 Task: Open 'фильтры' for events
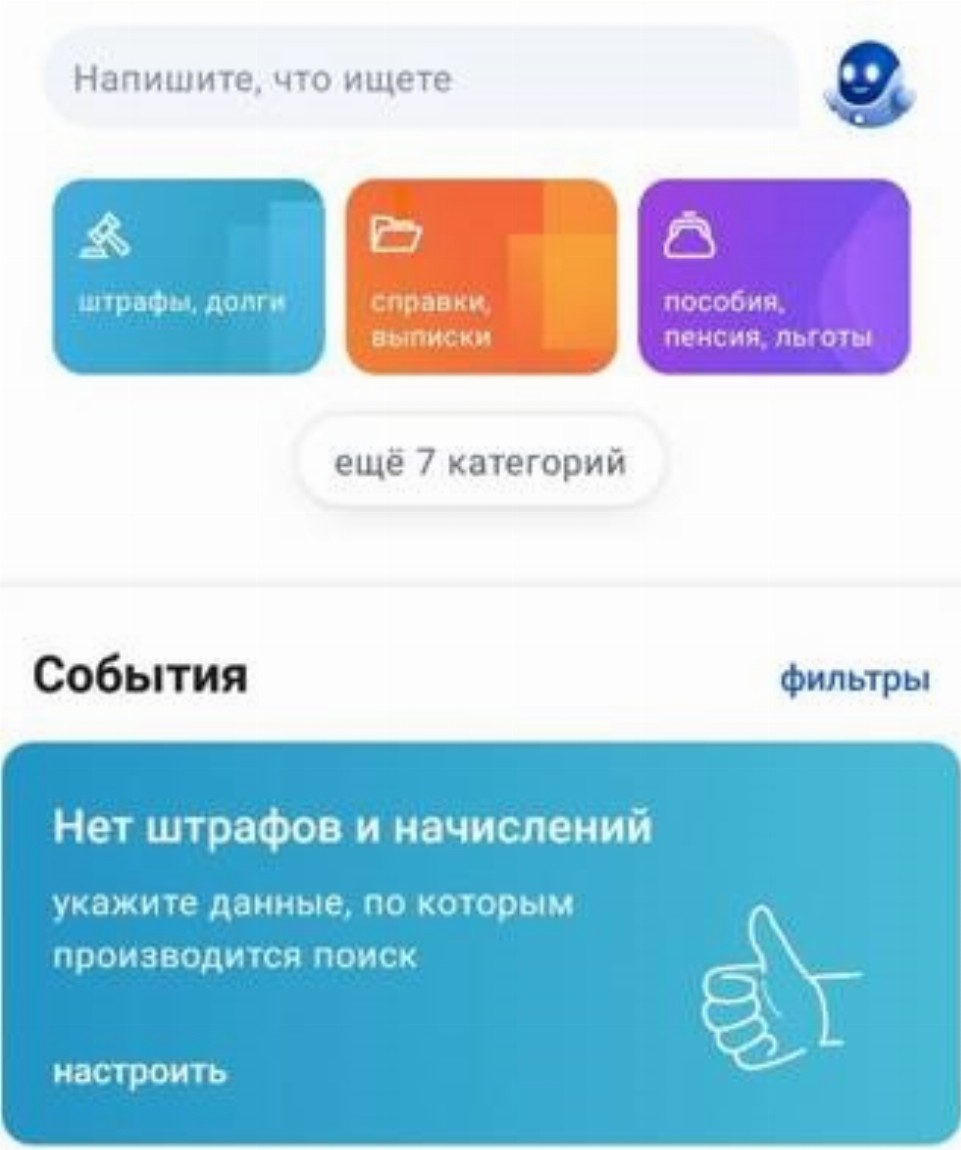pyautogui.click(x=855, y=680)
